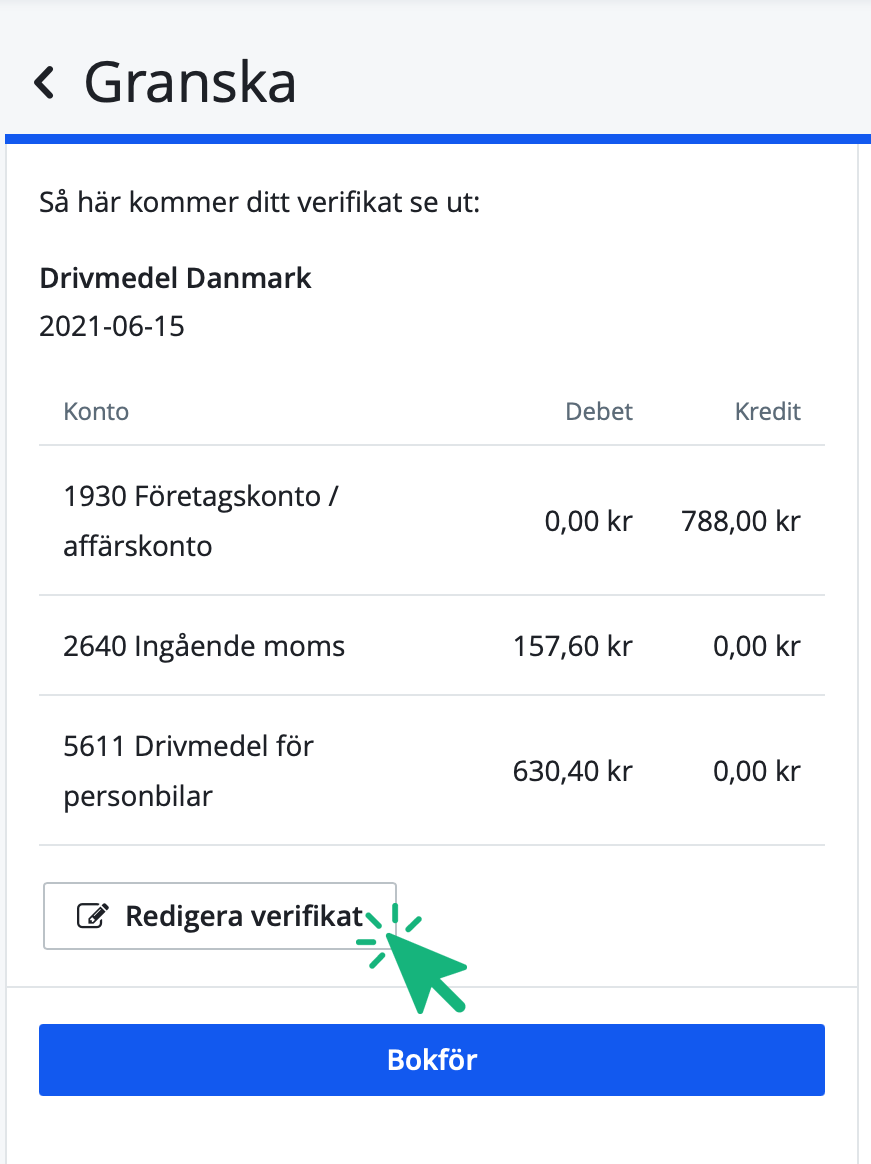The width and height of the screenshot is (871, 1164).
Task: Confirm the entry with Bokför
Action: [x=431, y=1060]
